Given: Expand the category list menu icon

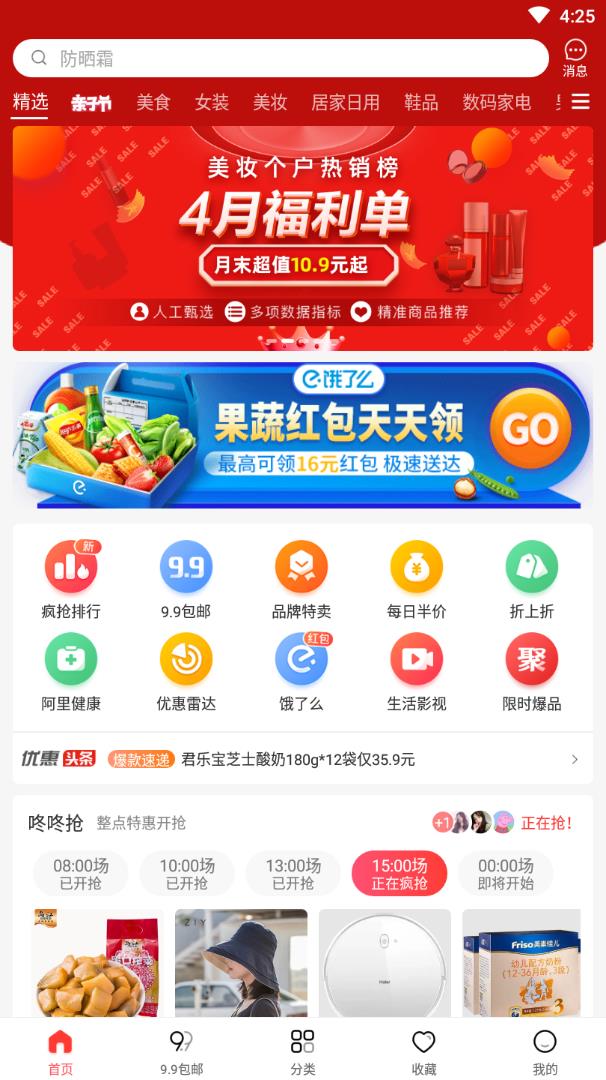Looking at the screenshot, I should tap(580, 102).
